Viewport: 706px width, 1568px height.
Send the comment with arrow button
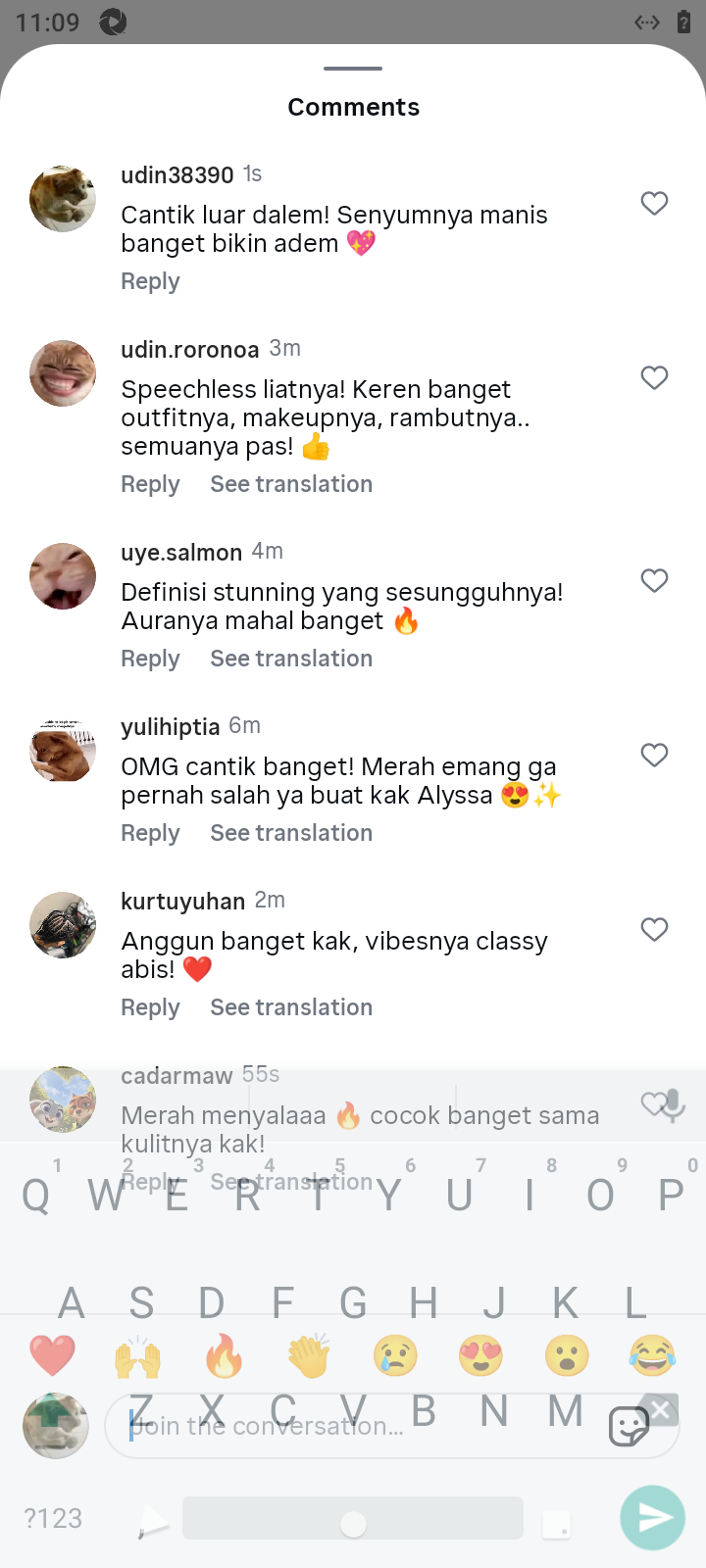pos(652,1518)
